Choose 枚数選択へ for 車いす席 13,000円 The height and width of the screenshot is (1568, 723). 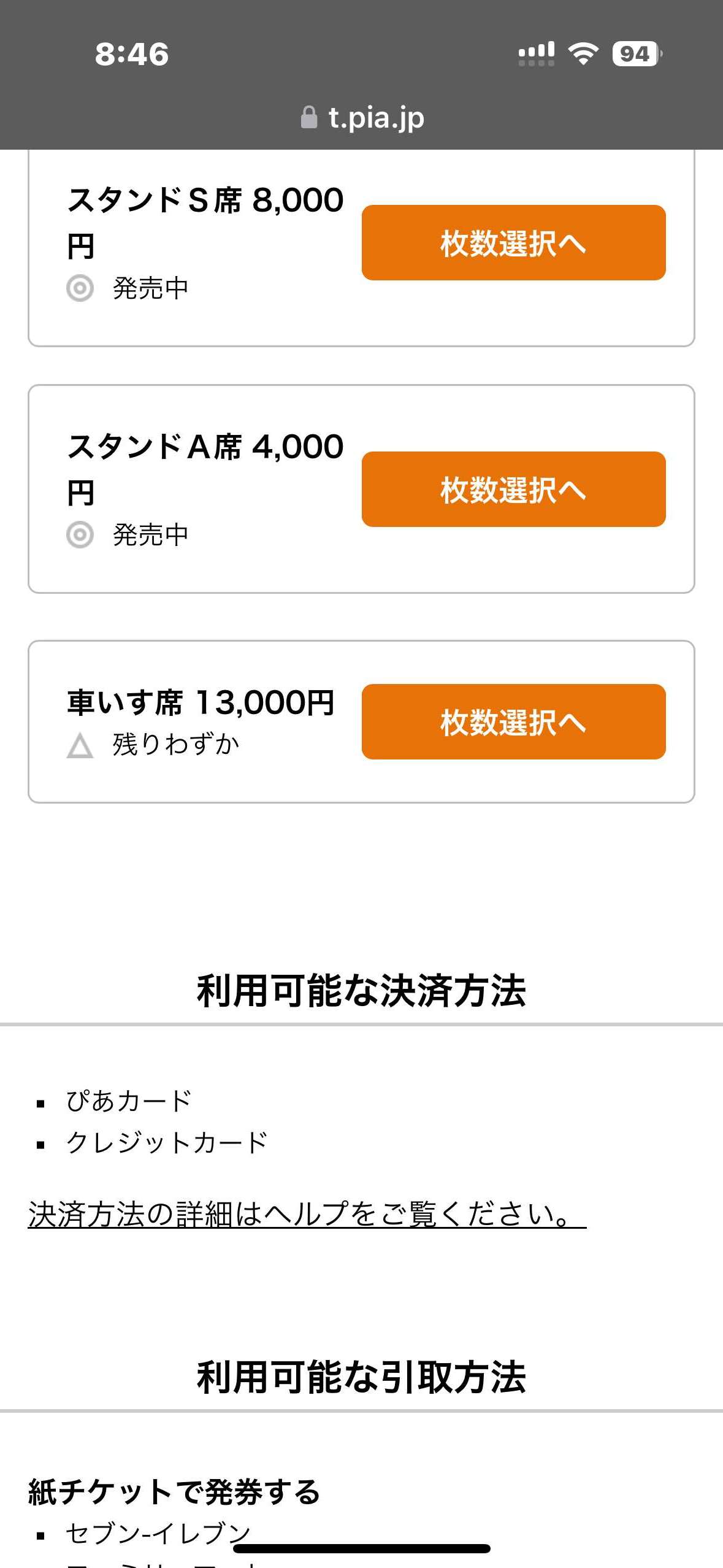(513, 721)
